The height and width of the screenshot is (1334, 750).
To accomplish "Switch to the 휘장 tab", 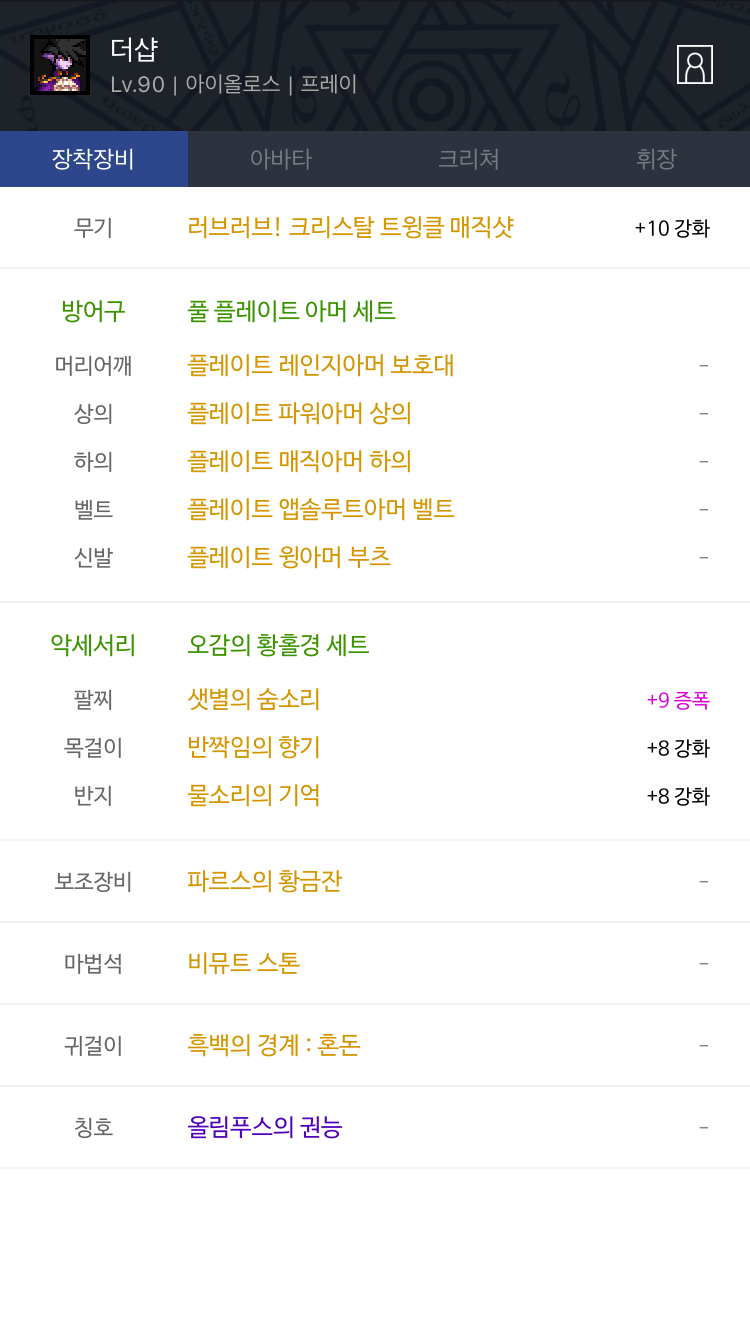I will point(656,159).
